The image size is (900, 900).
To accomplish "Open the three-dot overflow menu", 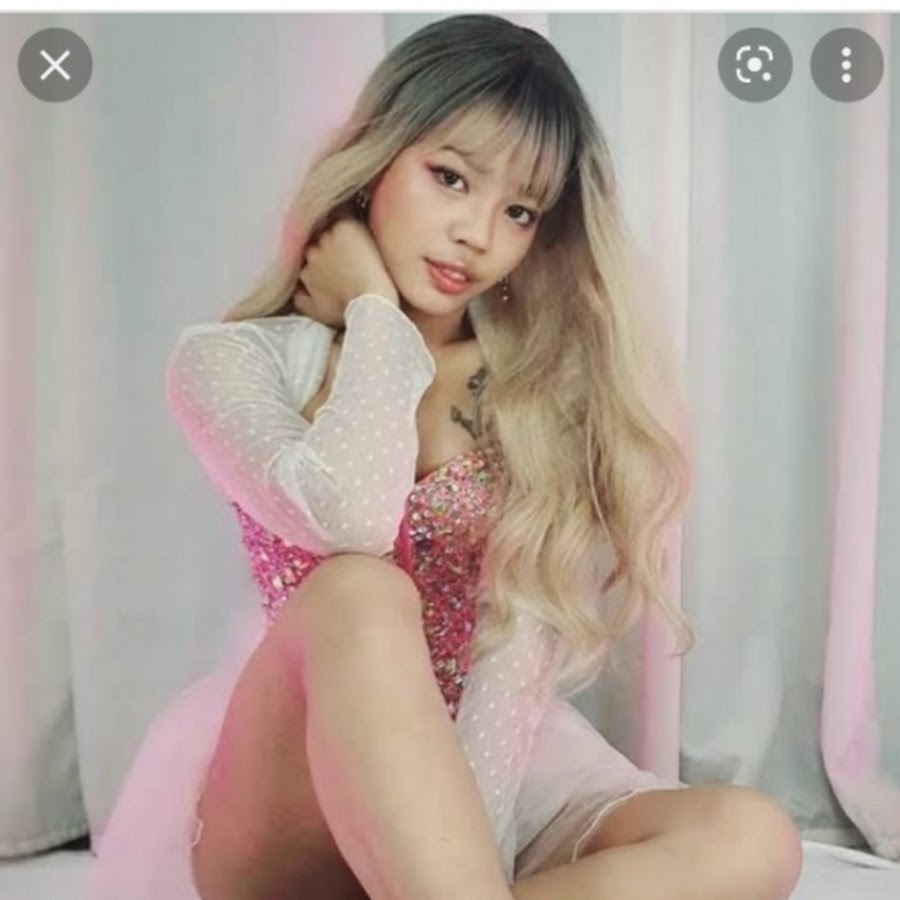I will click(x=846, y=66).
